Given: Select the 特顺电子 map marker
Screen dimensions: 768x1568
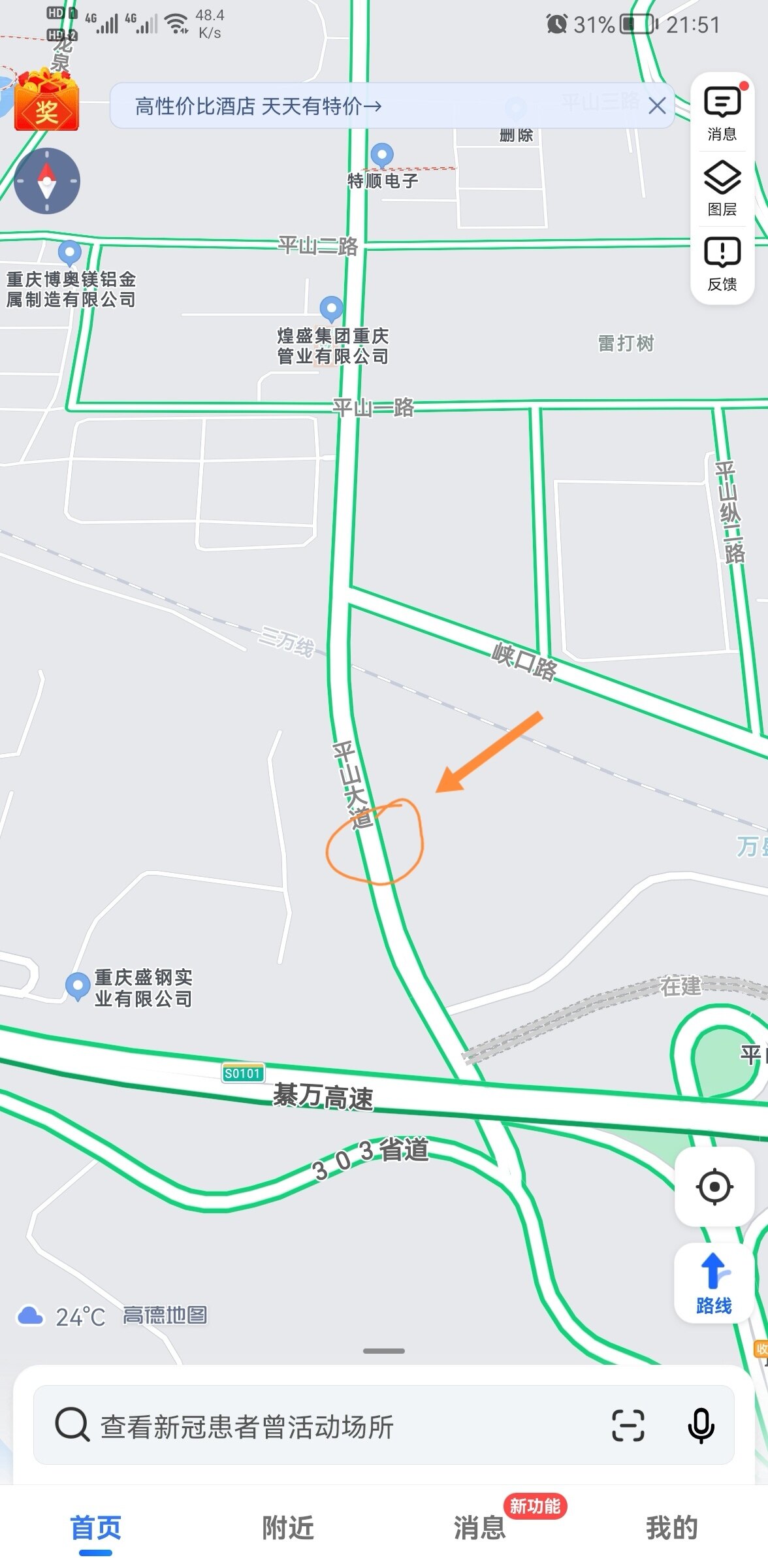Looking at the screenshot, I should click(x=382, y=155).
